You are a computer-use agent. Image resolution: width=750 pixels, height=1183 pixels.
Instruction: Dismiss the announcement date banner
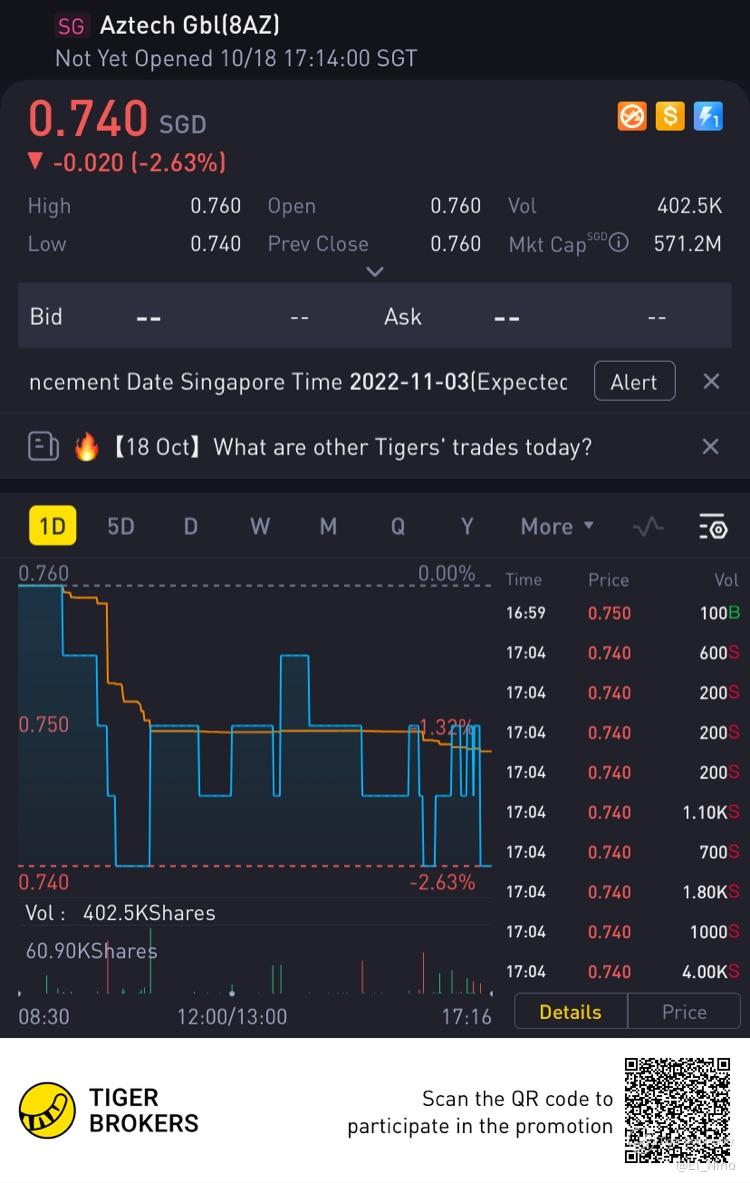(x=711, y=382)
